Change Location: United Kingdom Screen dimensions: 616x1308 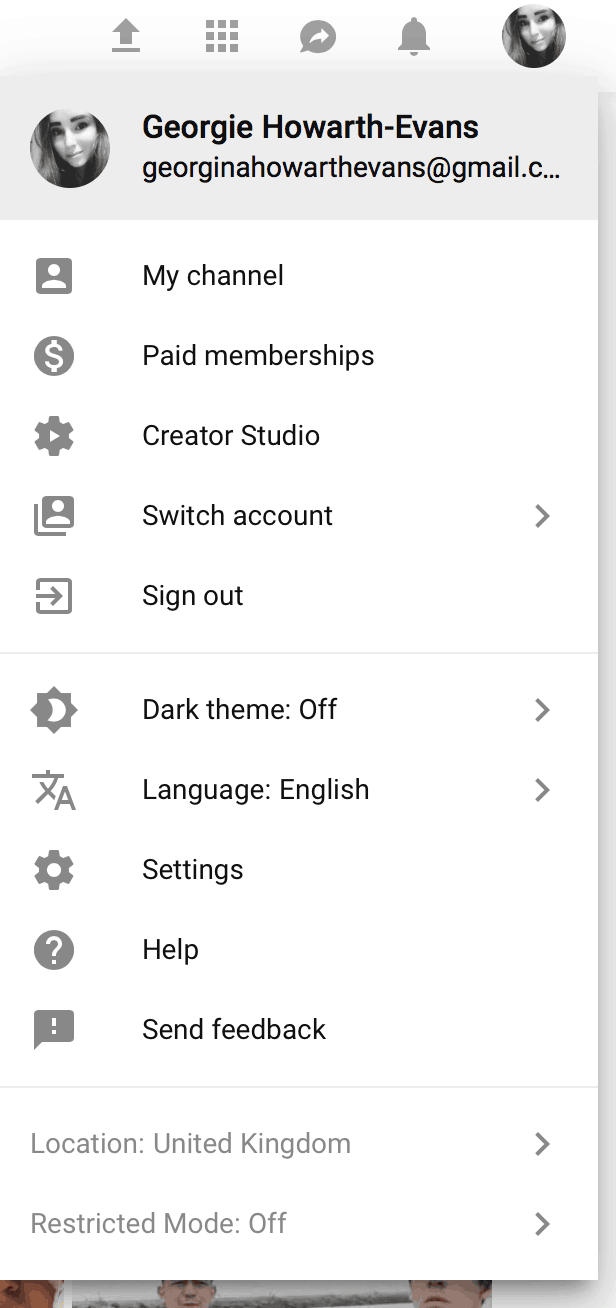(299, 1144)
